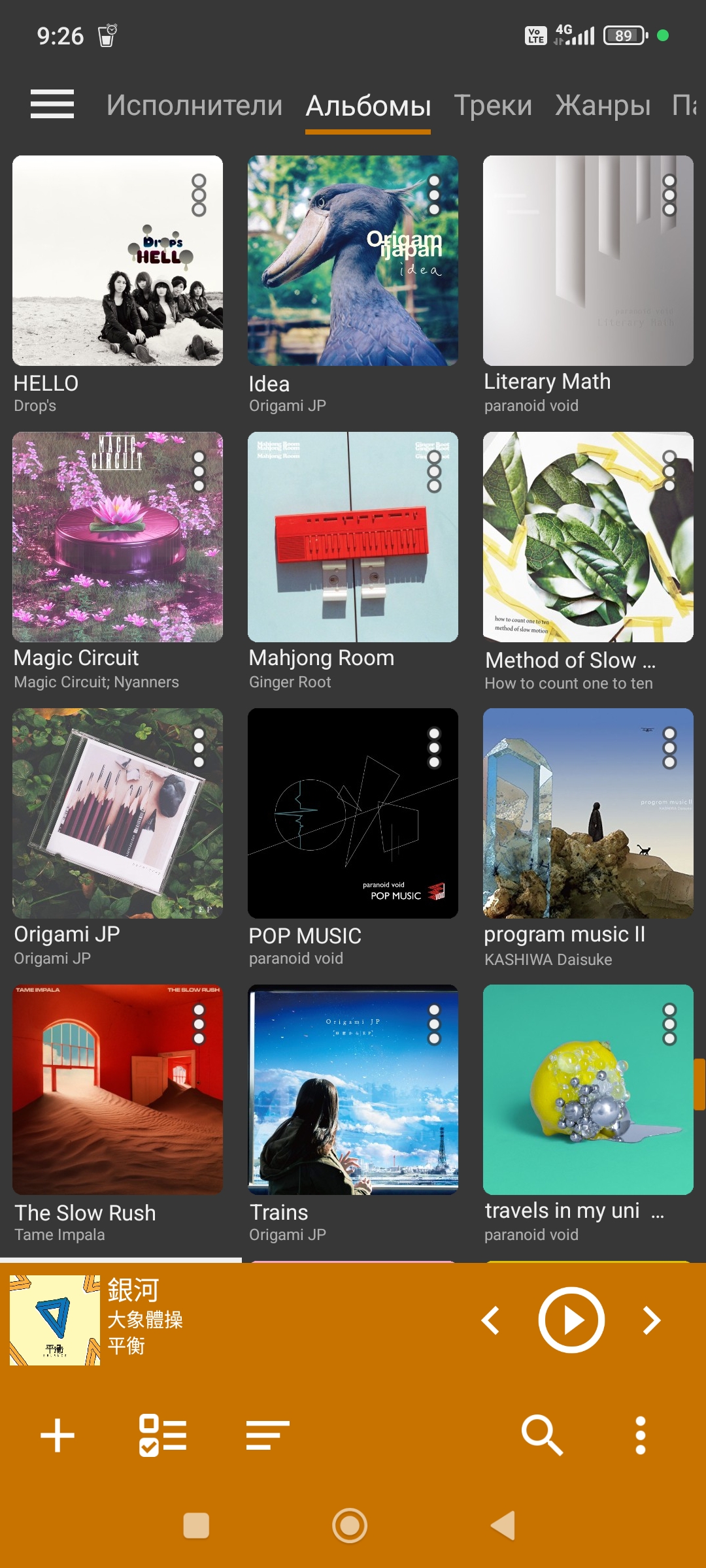Open the Magic Circuit album
This screenshot has width=706, height=1568.
118,537
